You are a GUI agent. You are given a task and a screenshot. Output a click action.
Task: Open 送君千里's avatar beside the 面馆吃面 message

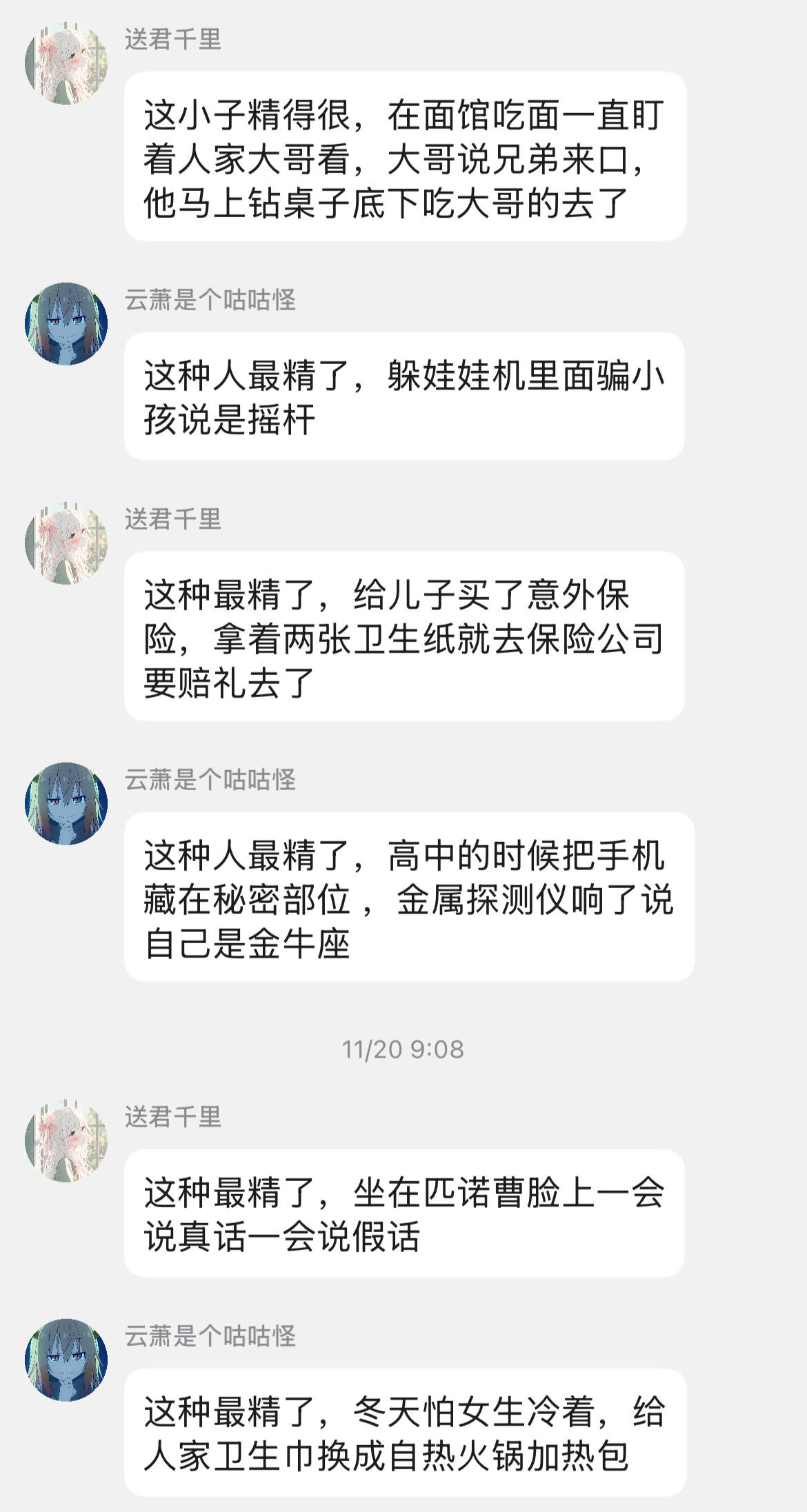pyautogui.click(x=66, y=64)
